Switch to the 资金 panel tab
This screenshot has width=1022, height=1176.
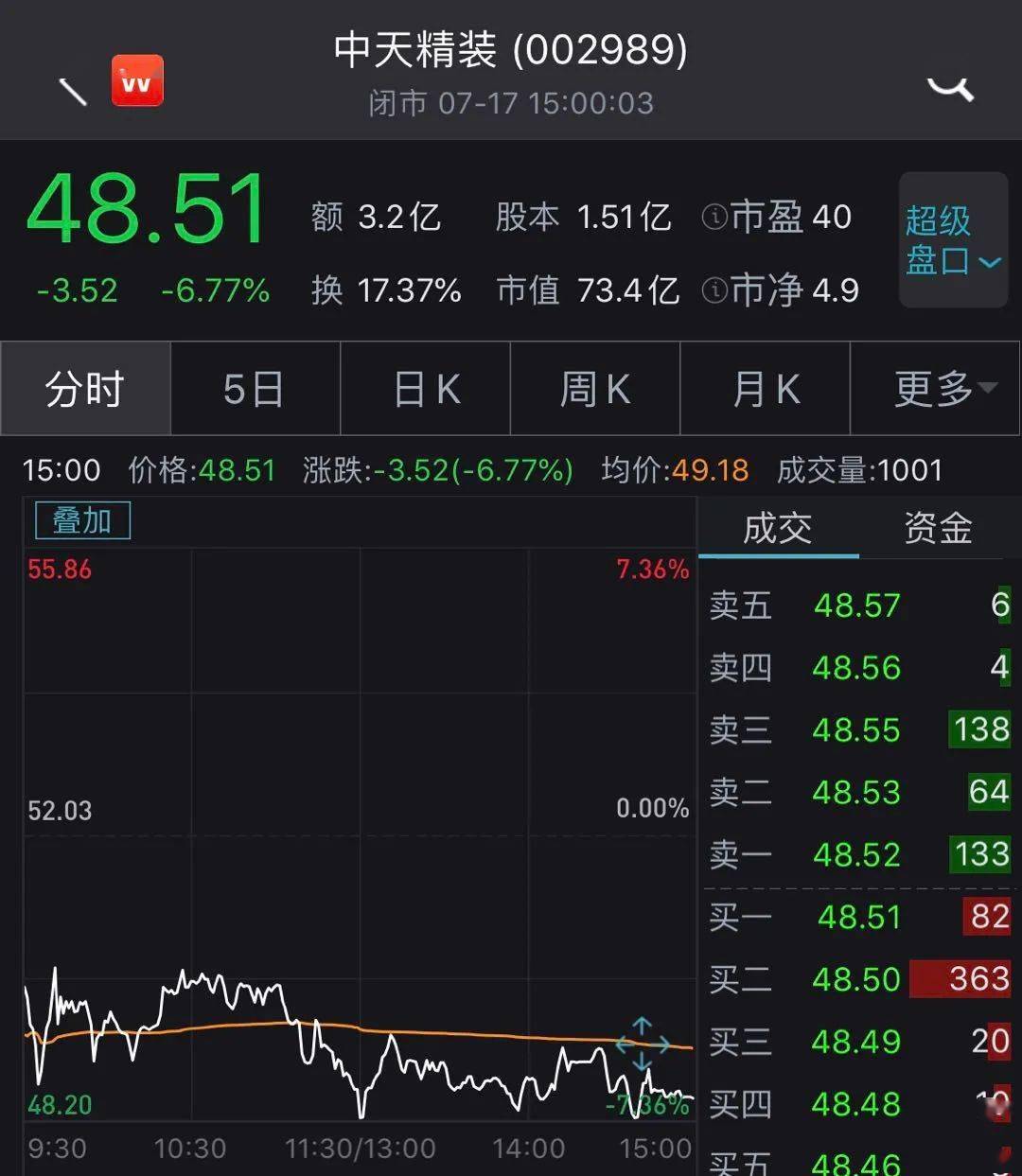[x=937, y=530]
